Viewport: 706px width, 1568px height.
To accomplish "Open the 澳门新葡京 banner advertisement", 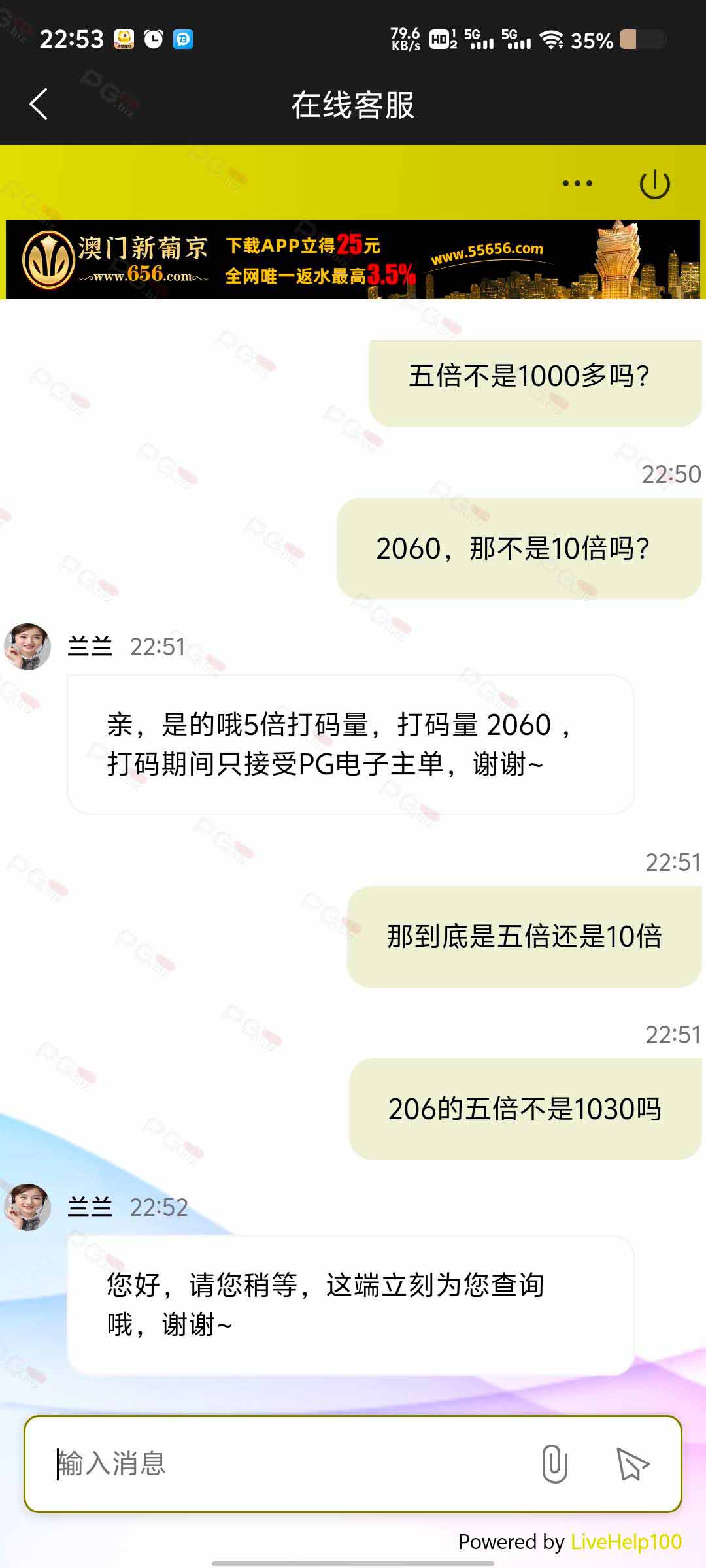I will (353, 259).
